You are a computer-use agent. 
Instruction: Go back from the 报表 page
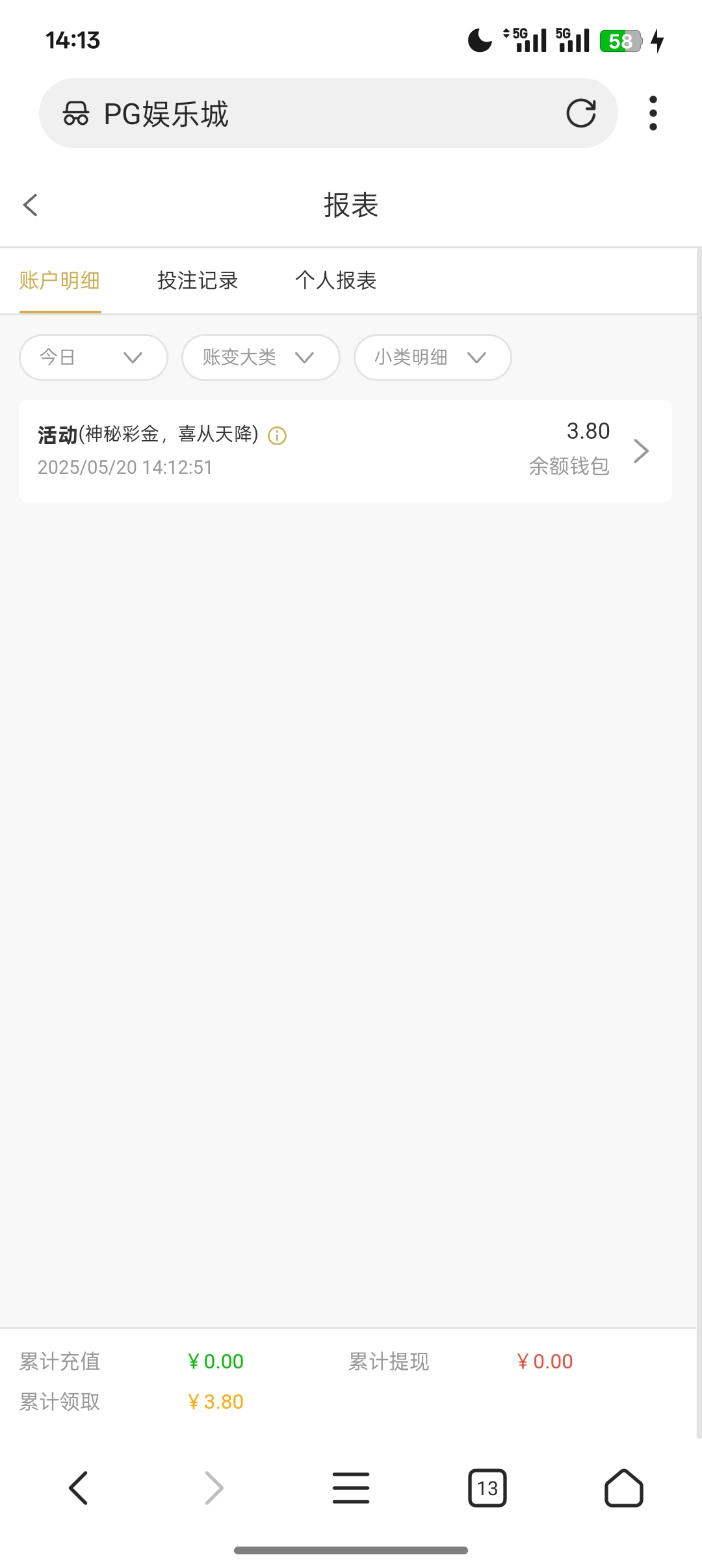tap(31, 205)
